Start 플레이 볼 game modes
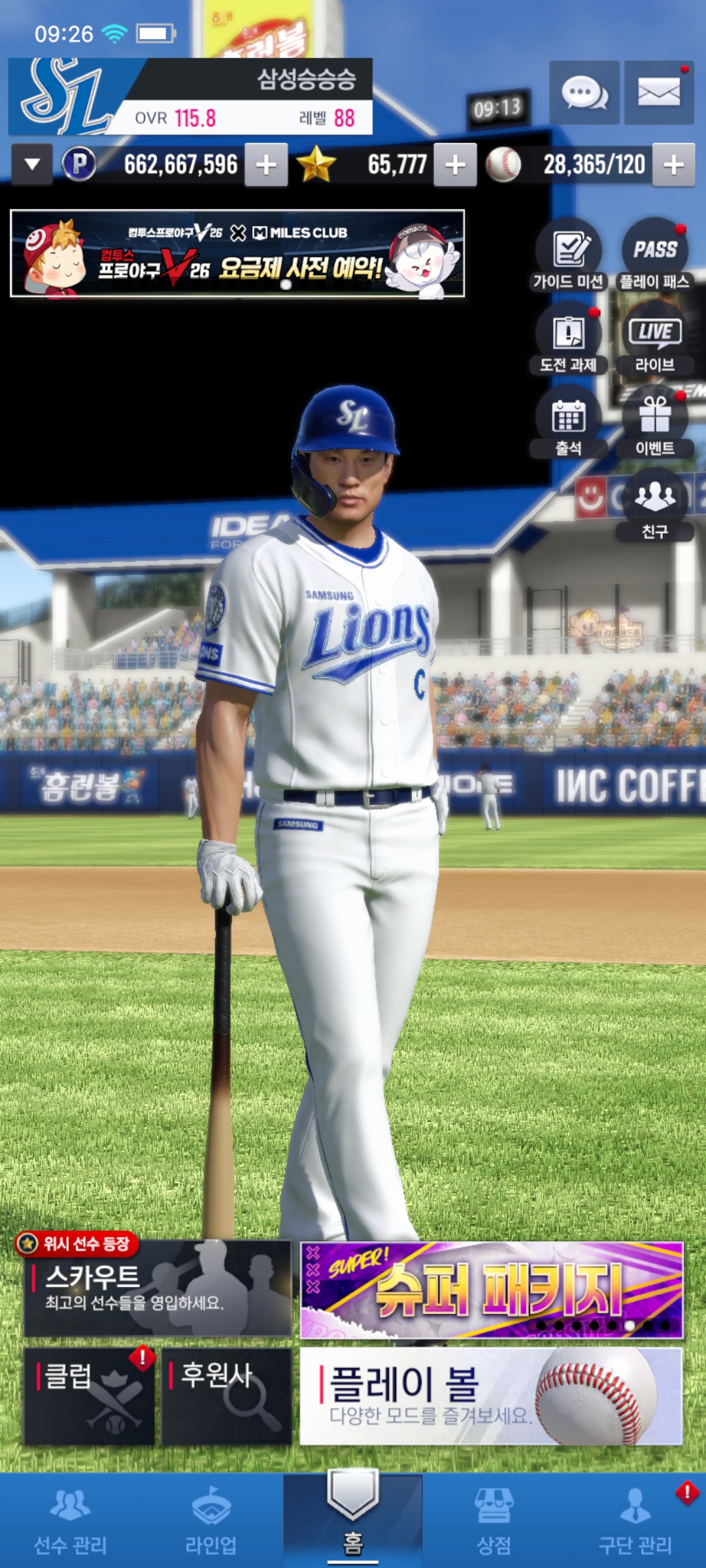This screenshot has height=1568, width=706. point(491,1396)
